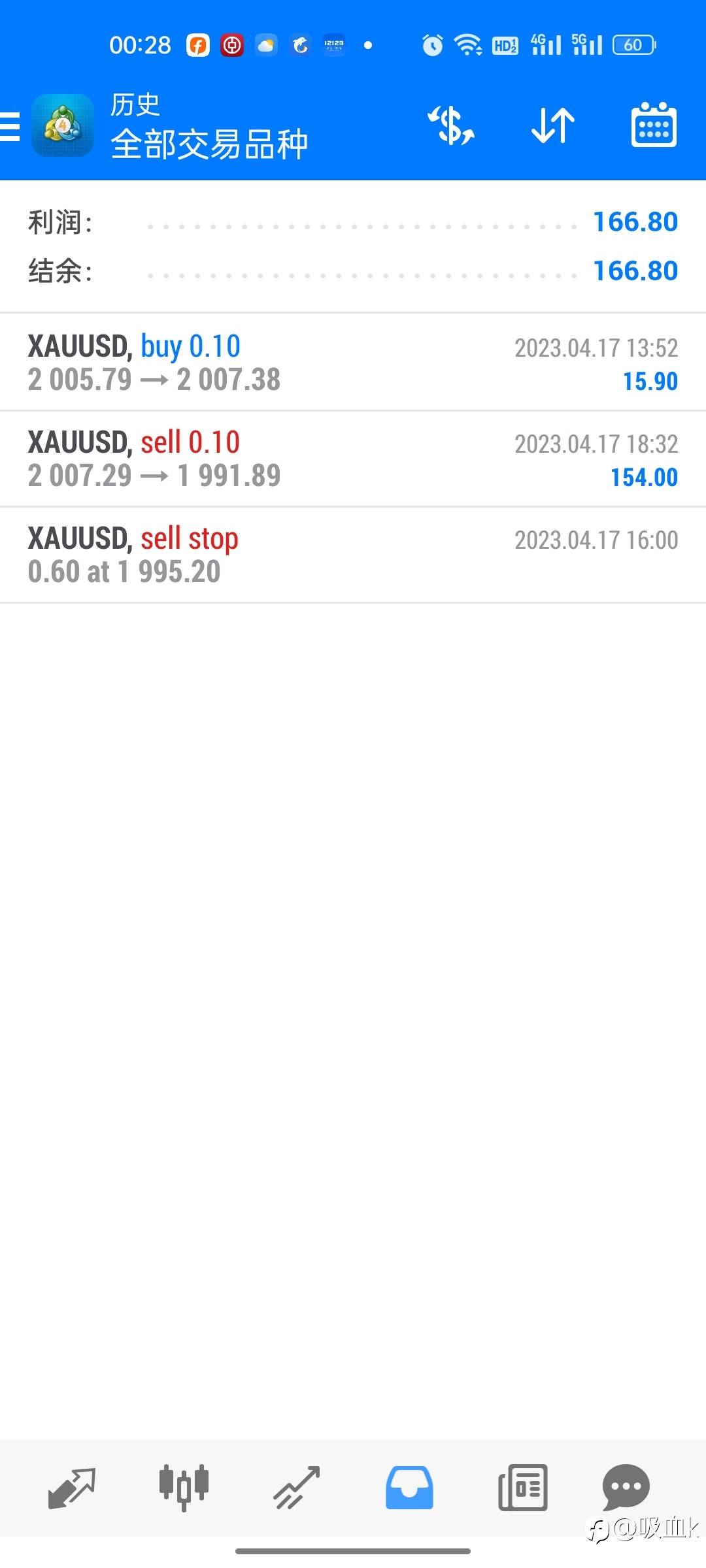The height and width of the screenshot is (1568, 706).
Task: Open the symbol filter dollar icon
Action: point(451,125)
